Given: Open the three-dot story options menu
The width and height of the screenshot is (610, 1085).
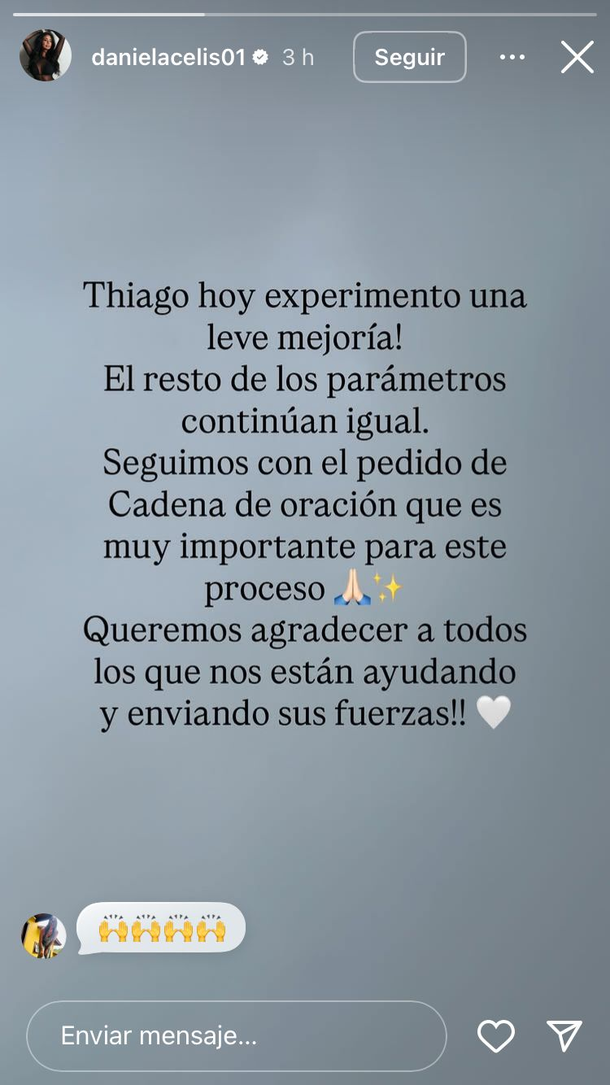Looking at the screenshot, I should pyautogui.click(x=512, y=57).
